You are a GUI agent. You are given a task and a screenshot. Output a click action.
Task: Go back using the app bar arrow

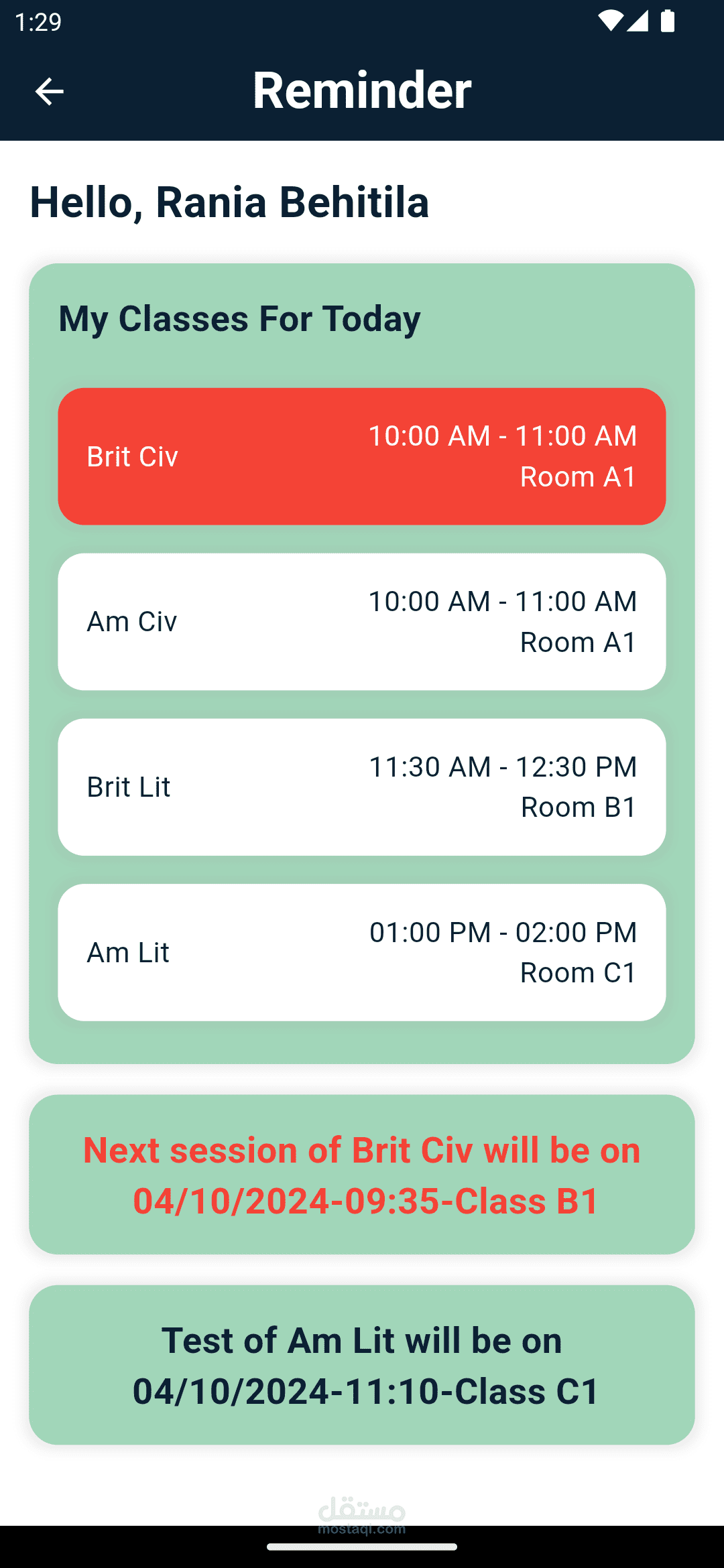pos(49,91)
